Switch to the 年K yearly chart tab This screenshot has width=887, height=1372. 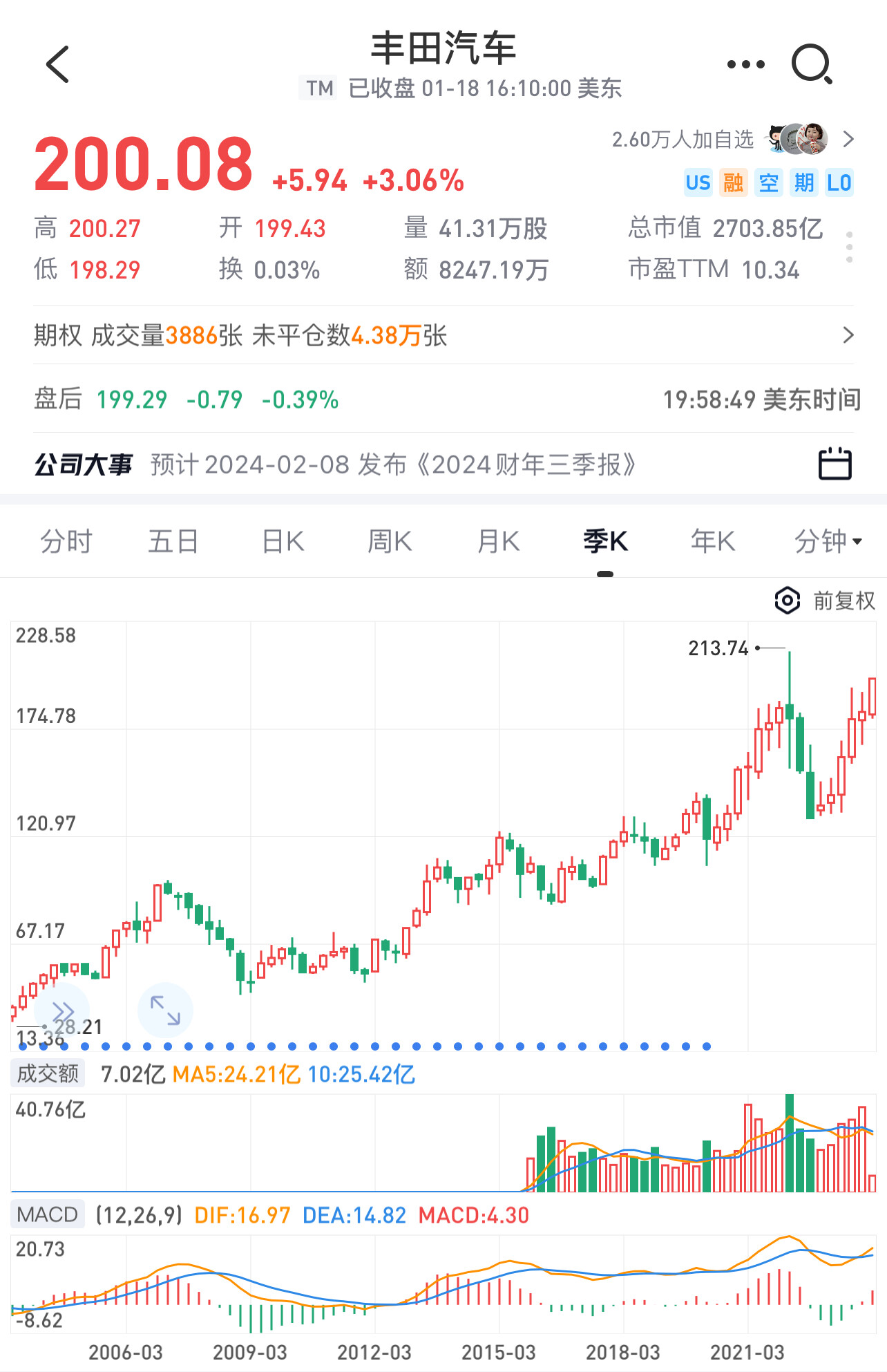[x=713, y=542]
